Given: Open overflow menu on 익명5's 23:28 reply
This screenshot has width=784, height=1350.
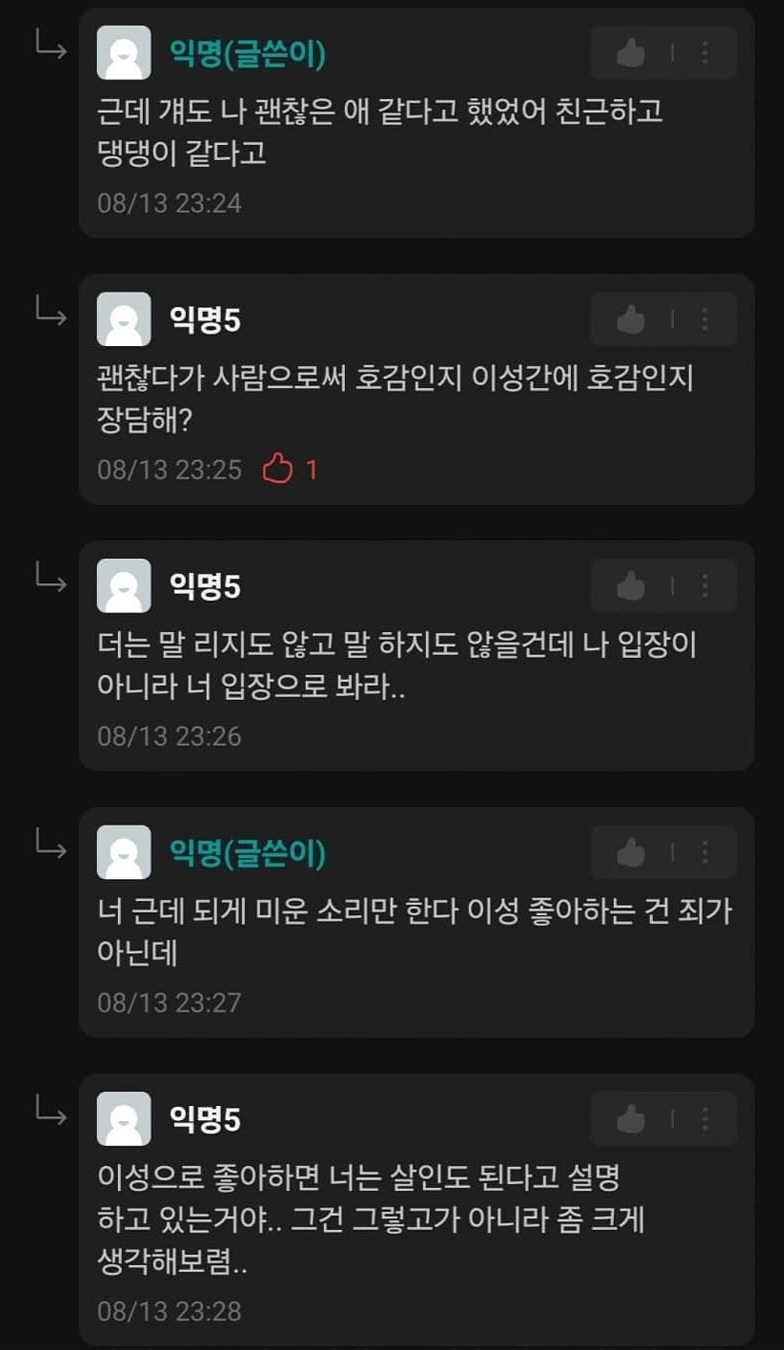Looking at the screenshot, I should click(x=706, y=1119).
